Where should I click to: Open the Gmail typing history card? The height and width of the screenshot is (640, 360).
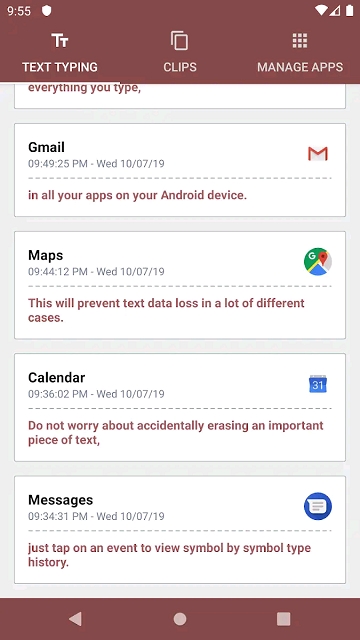tap(180, 170)
